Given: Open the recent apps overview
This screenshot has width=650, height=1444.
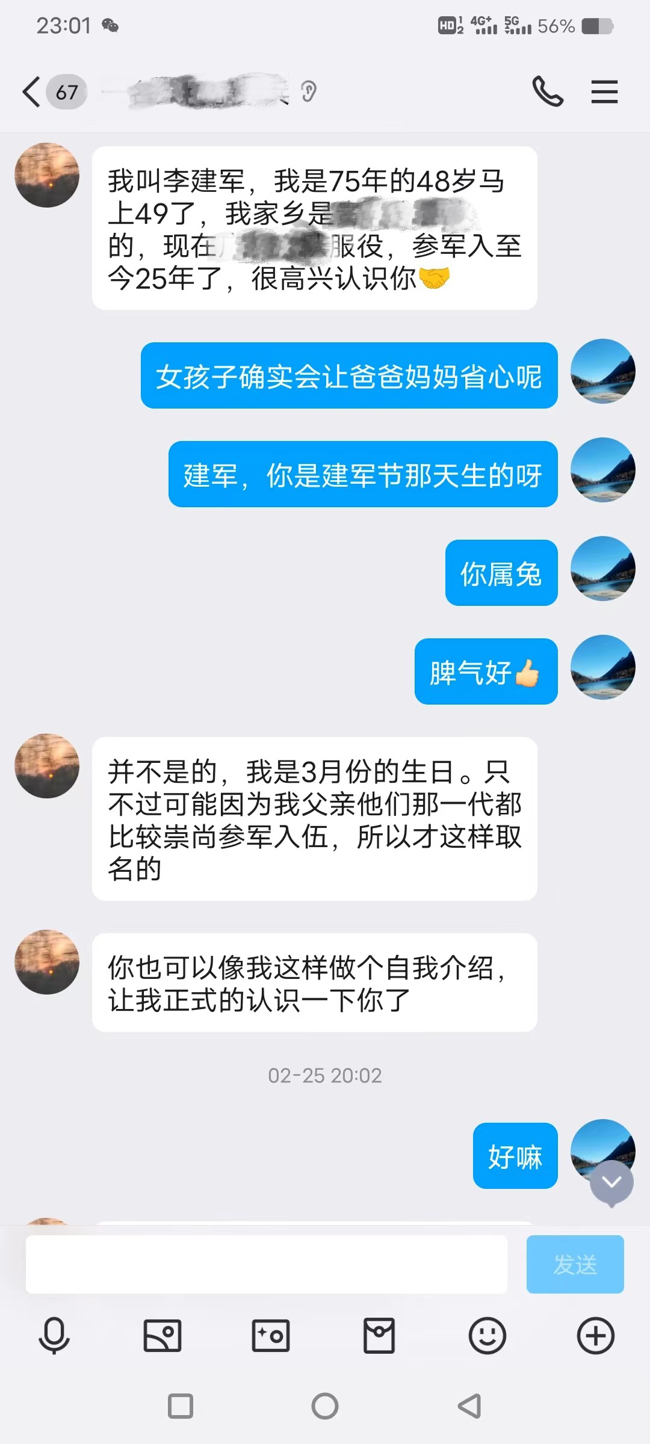Looking at the screenshot, I should coord(181,1406).
